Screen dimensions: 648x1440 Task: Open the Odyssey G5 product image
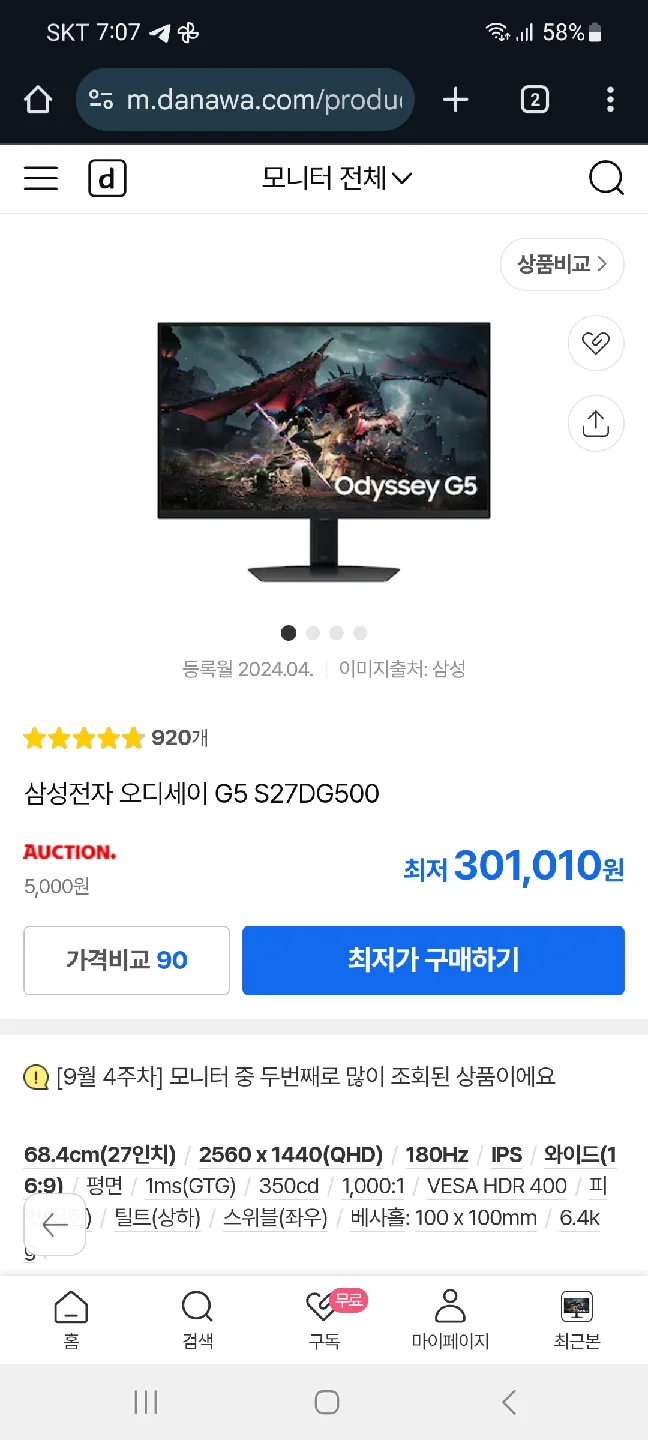324,450
